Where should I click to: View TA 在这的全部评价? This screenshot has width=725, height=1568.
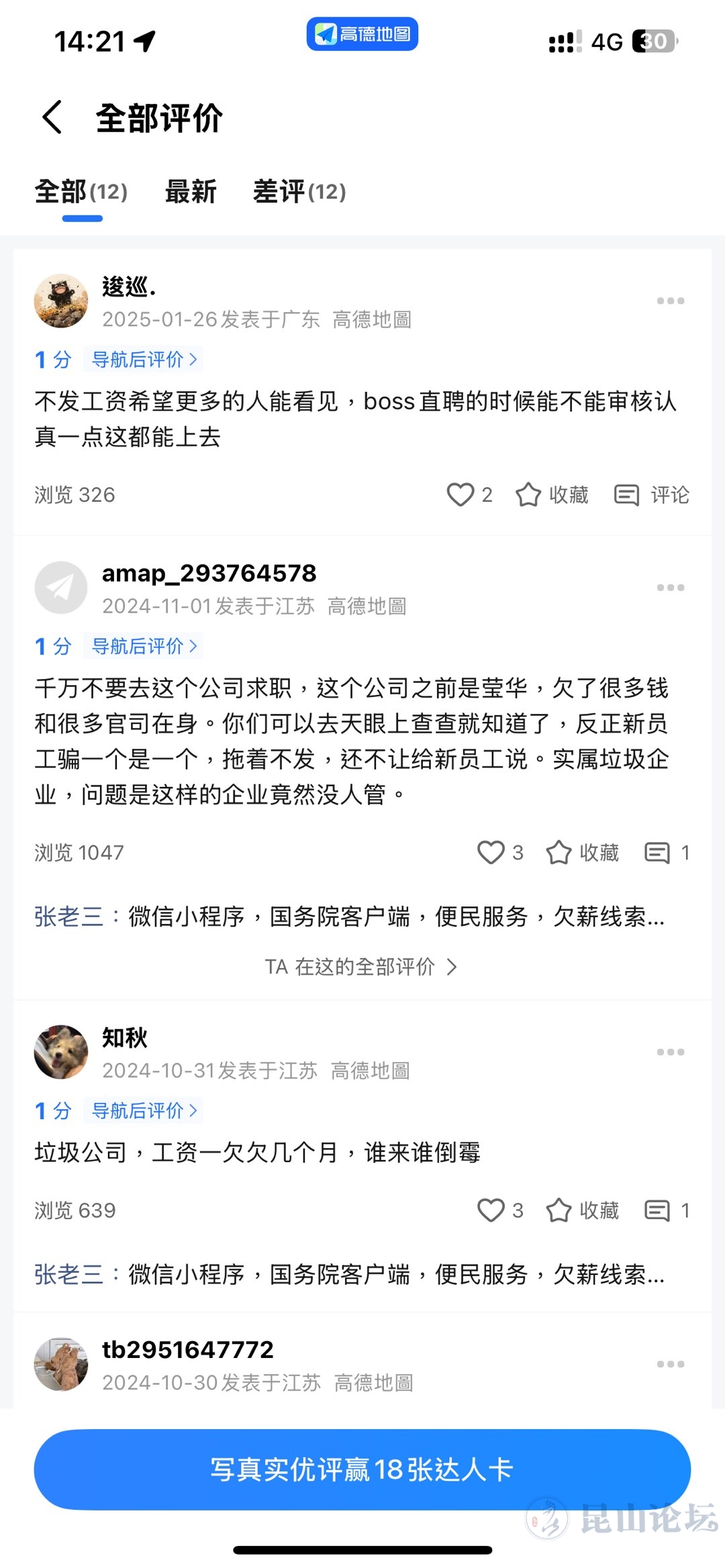pyautogui.click(x=361, y=967)
